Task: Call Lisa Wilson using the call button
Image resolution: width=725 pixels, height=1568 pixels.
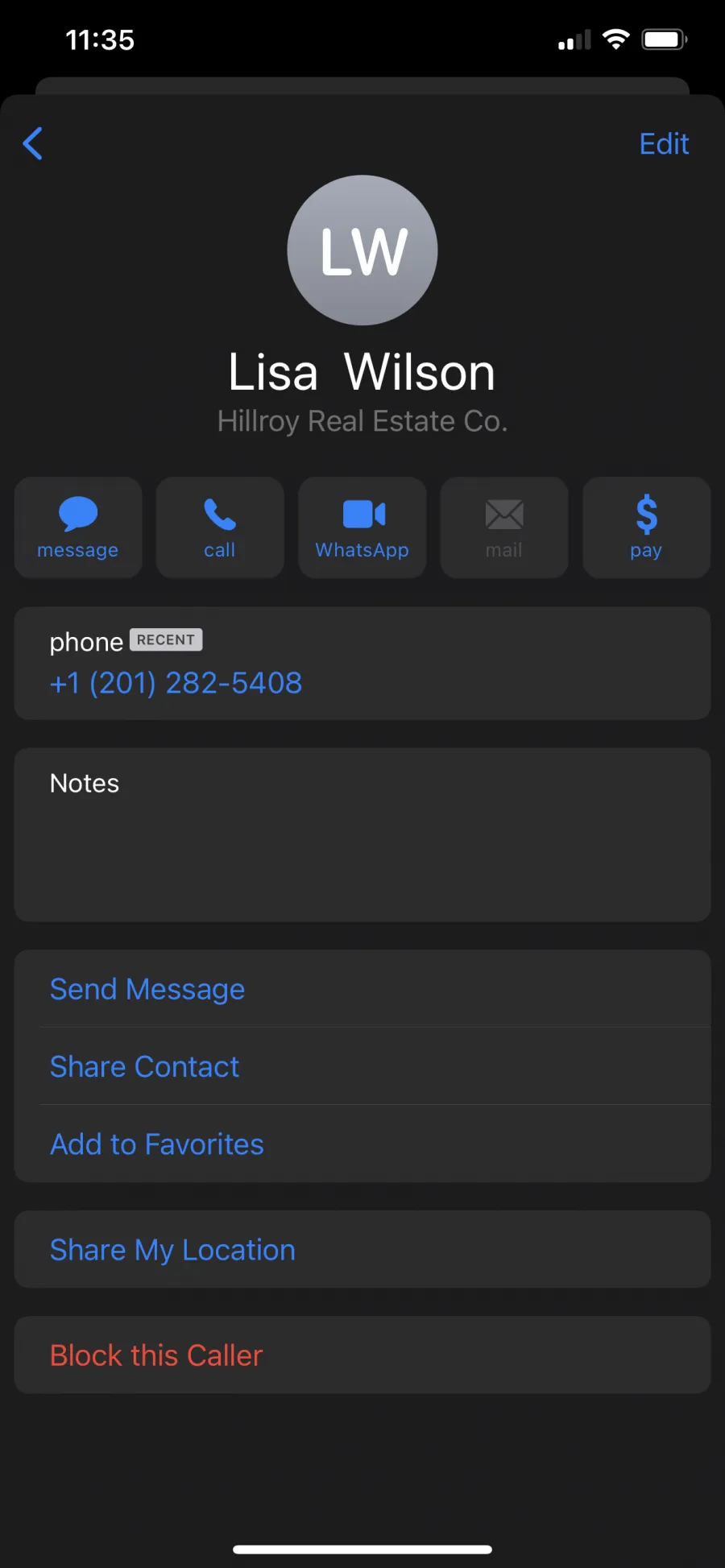Action: 220,527
